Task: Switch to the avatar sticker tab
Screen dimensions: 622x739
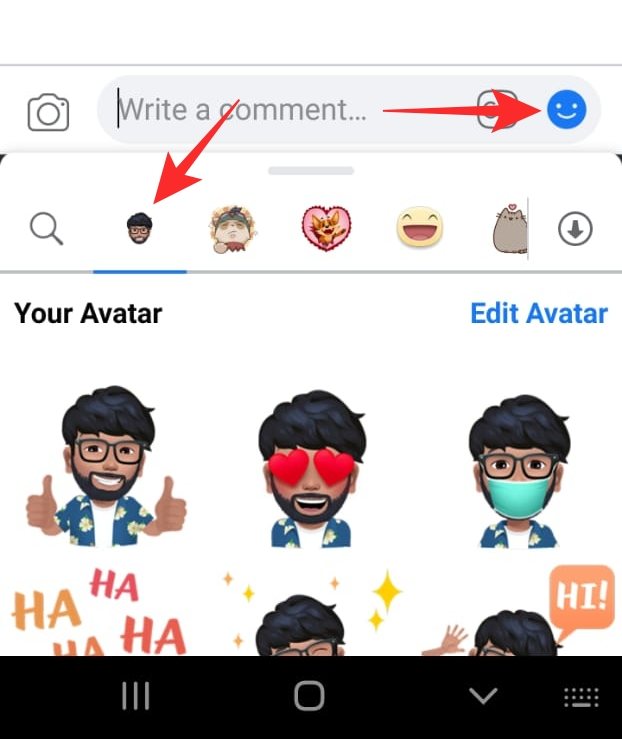Action: click(140, 229)
